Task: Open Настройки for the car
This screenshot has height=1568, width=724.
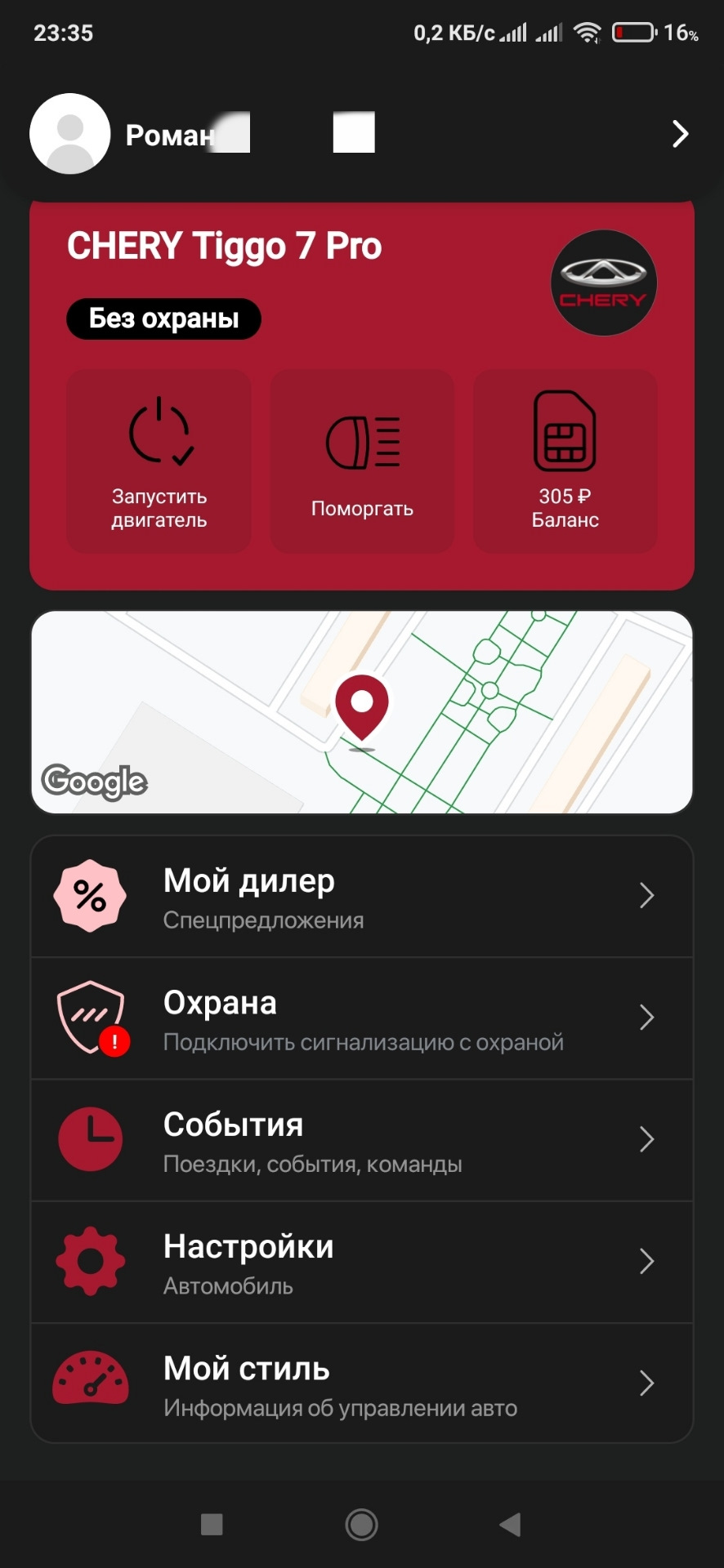Action: 362,1262
